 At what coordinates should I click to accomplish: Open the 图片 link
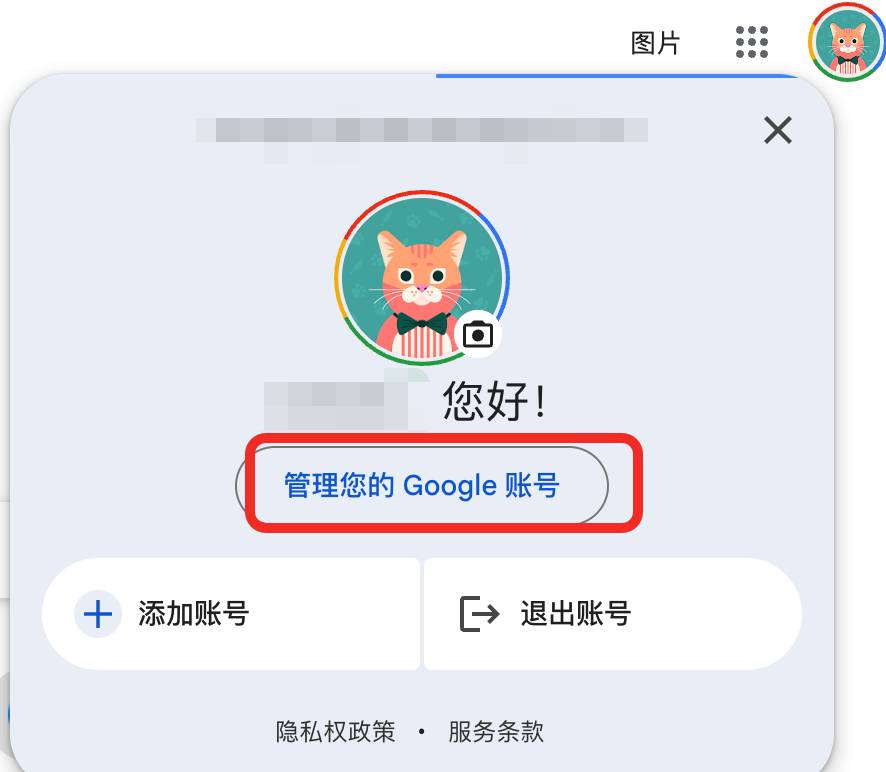[x=655, y=43]
